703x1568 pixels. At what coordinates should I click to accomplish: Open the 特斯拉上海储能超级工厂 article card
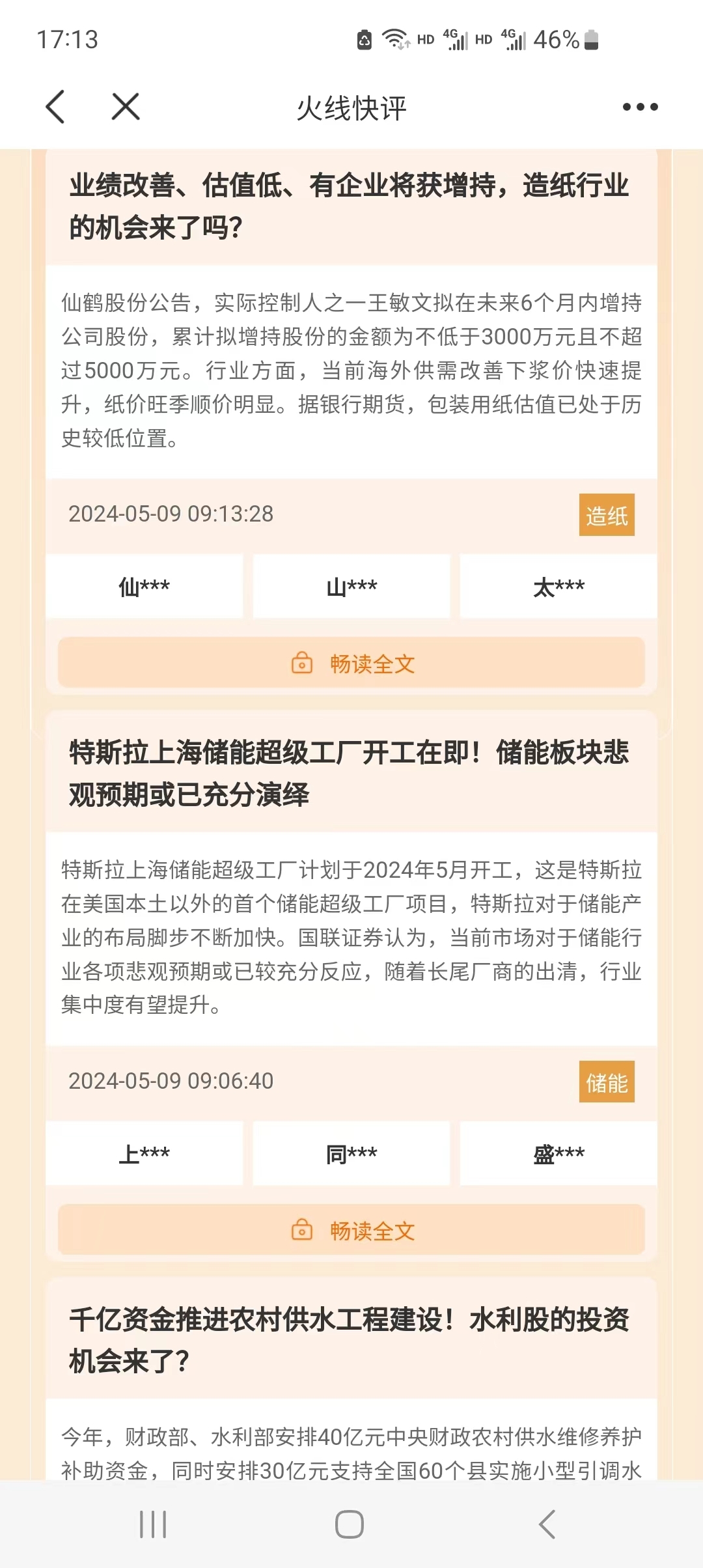pos(350,773)
